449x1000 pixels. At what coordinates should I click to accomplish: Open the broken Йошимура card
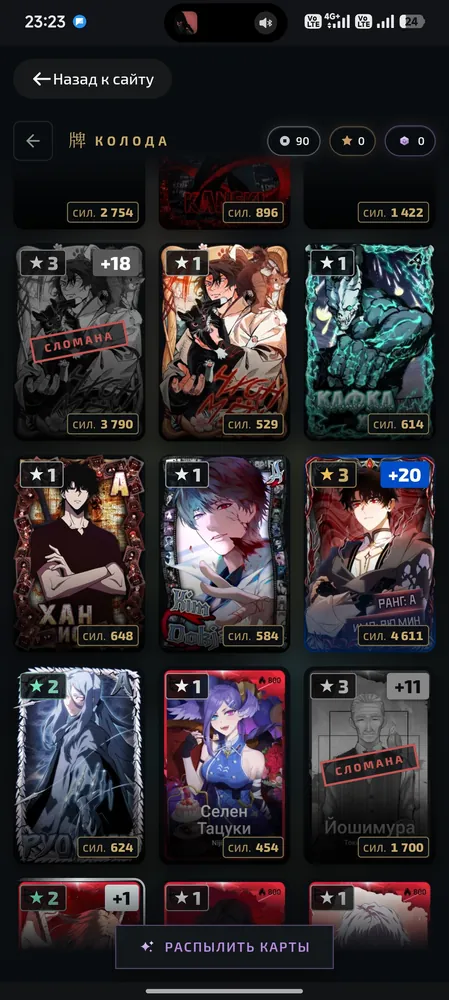369,765
